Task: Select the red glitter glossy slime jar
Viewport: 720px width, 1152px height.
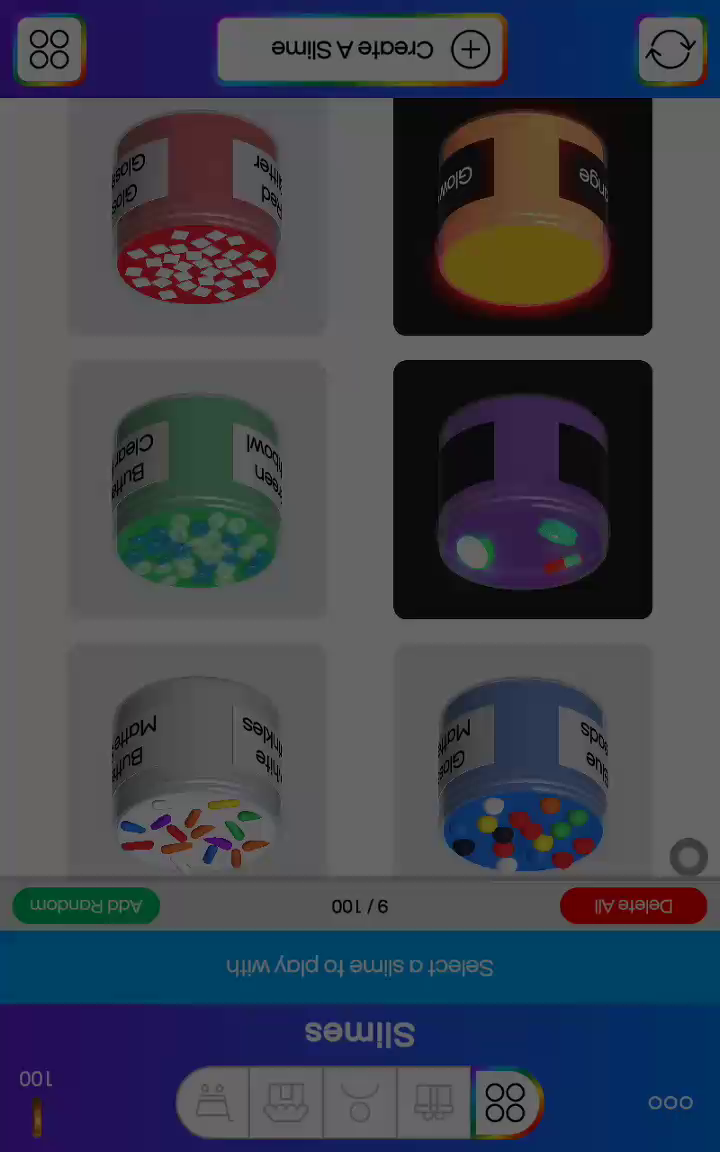Action: coord(196,216)
